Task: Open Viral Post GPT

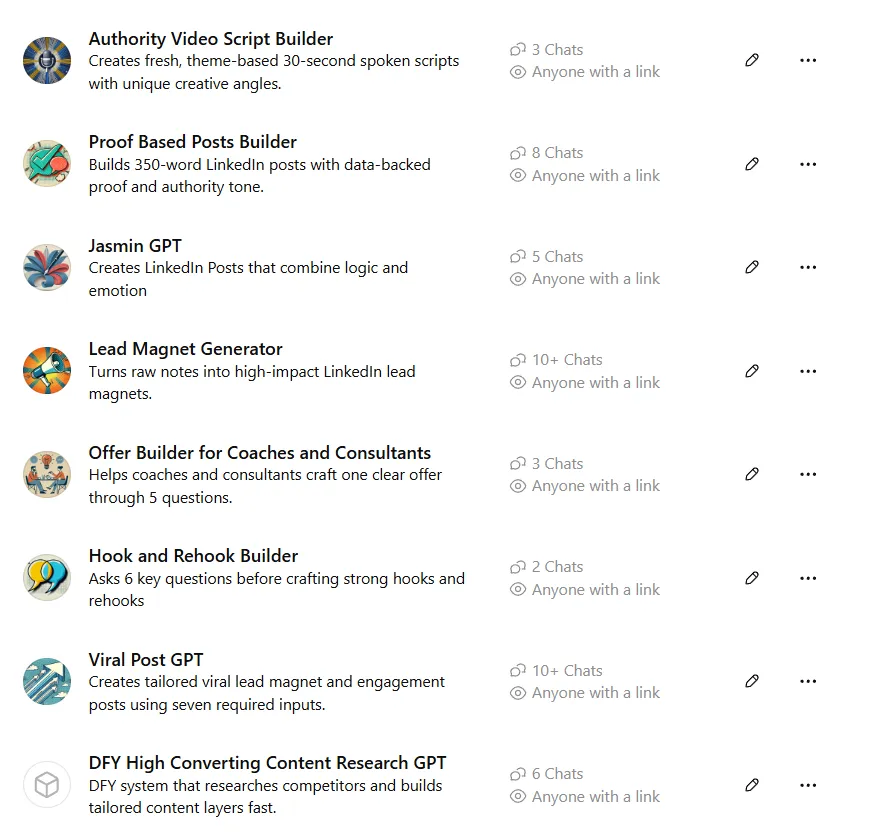Action: (x=146, y=660)
